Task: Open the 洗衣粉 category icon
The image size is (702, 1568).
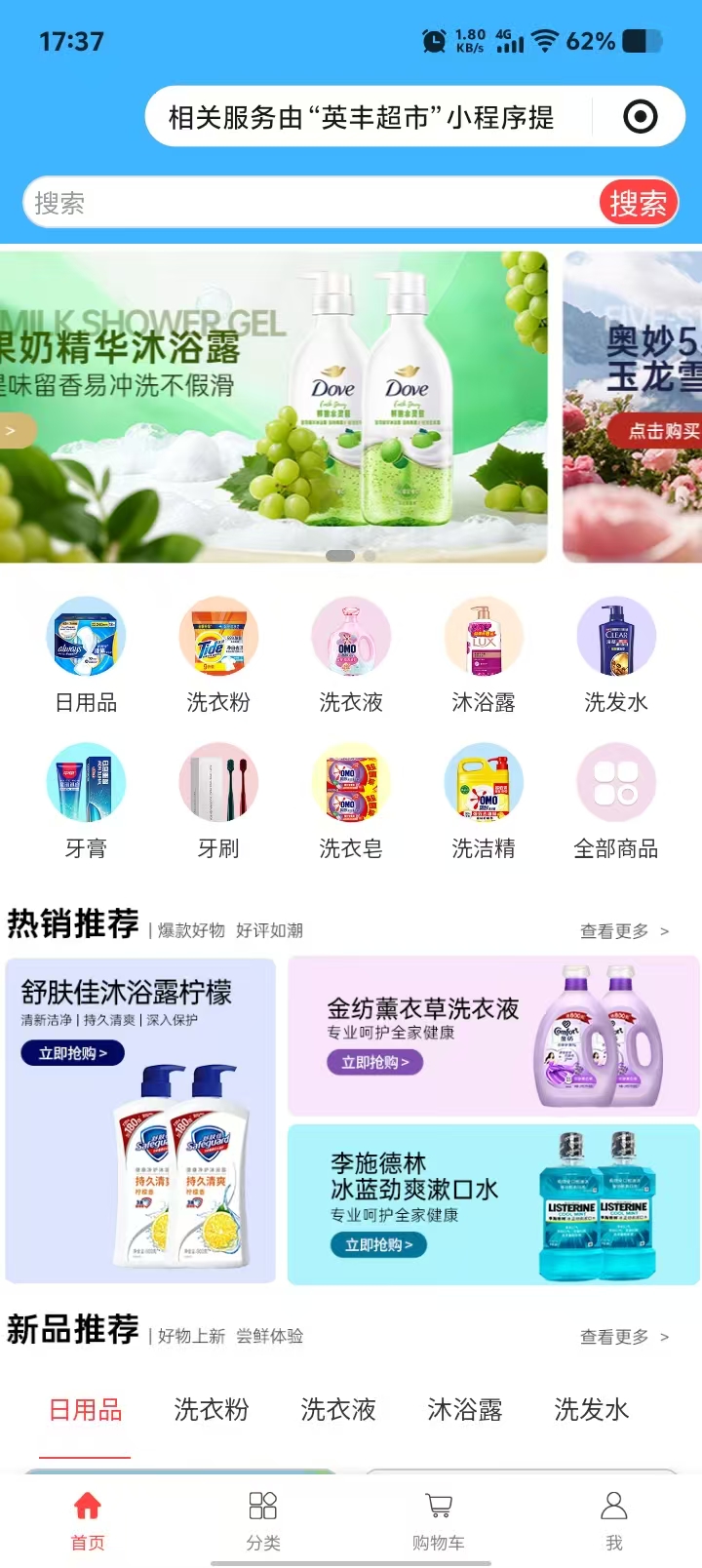Action: pos(218,637)
